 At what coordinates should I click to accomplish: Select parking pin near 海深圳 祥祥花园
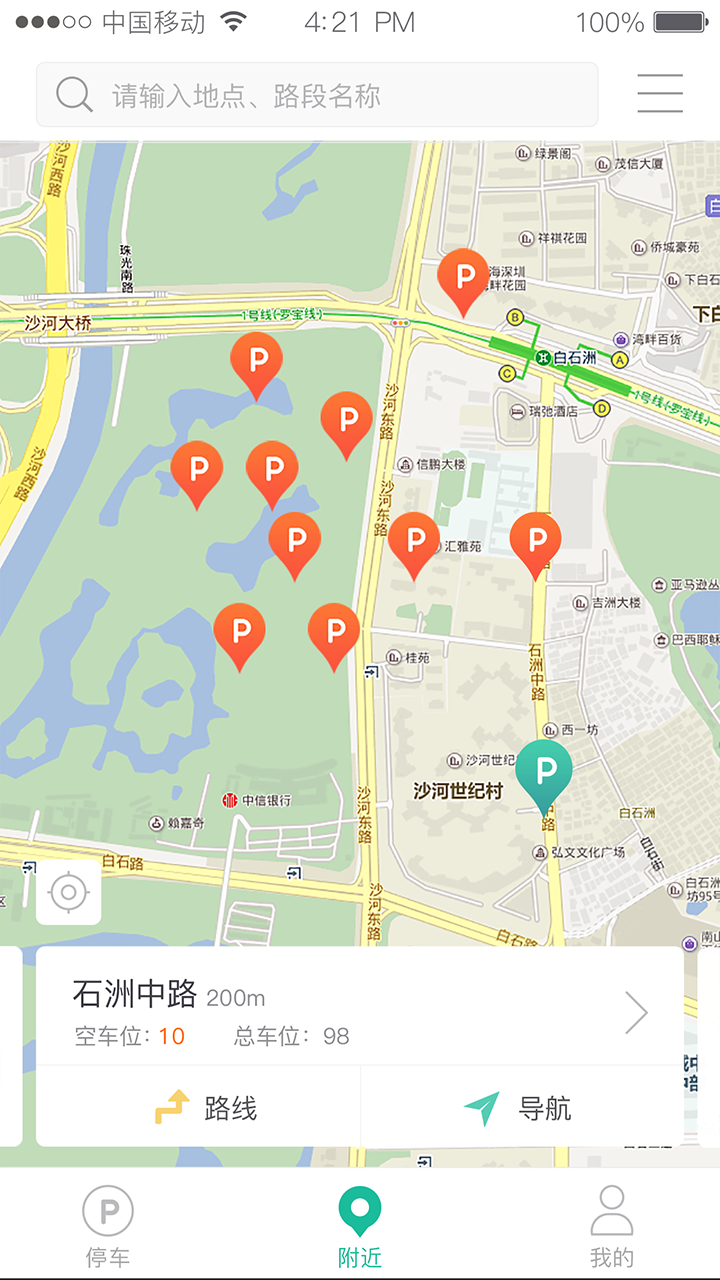(464, 277)
